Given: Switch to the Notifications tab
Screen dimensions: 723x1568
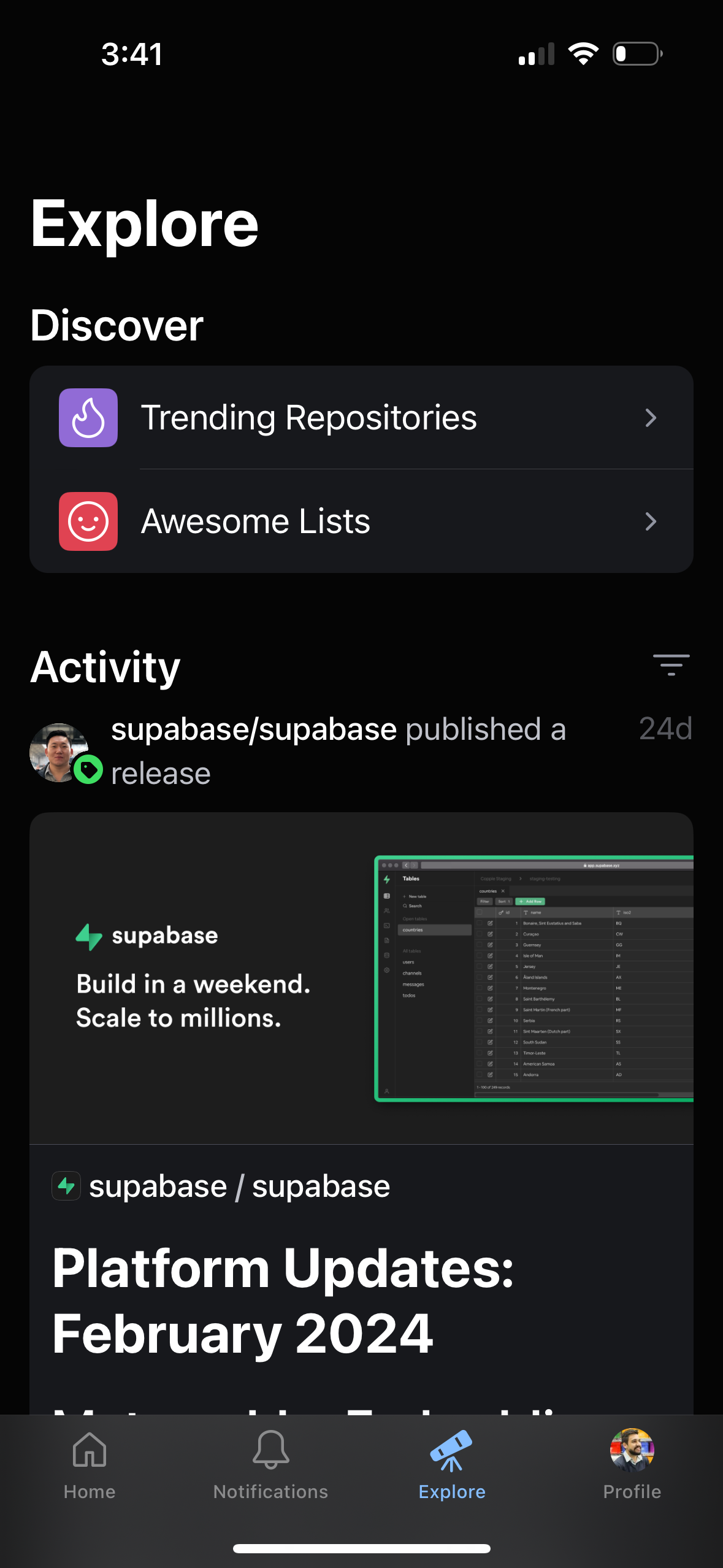Looking at the screenshot, I should [x=270, y=1466].
